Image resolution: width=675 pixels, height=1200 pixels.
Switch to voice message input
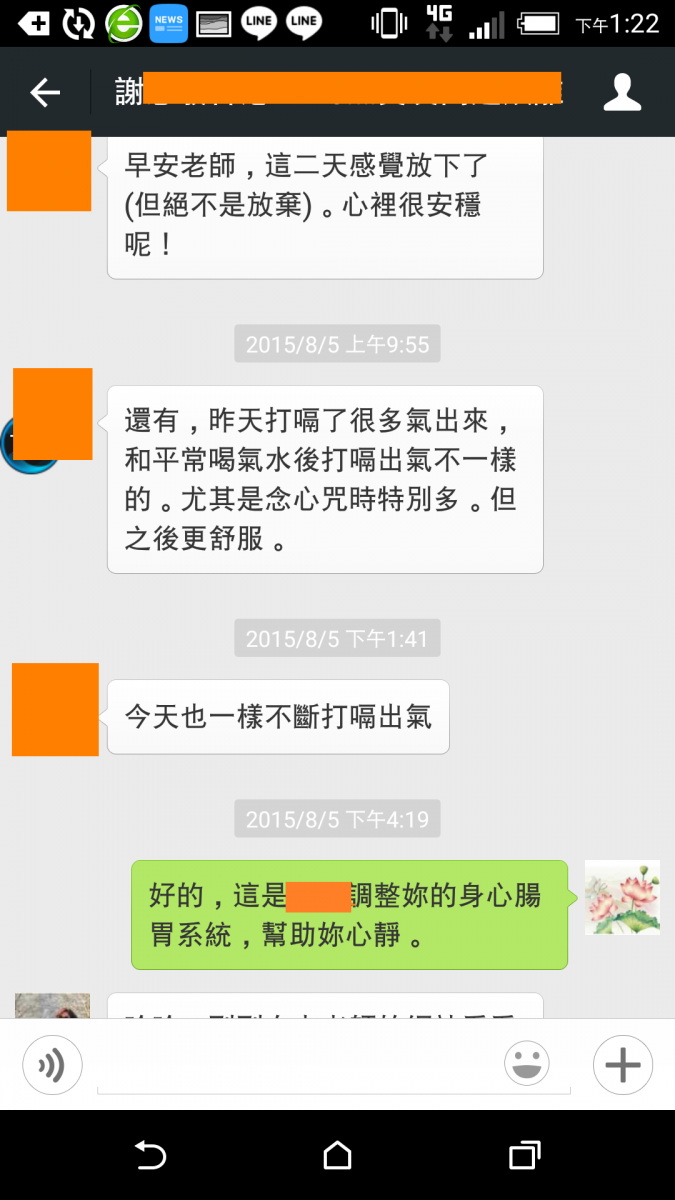(52, 1065)
